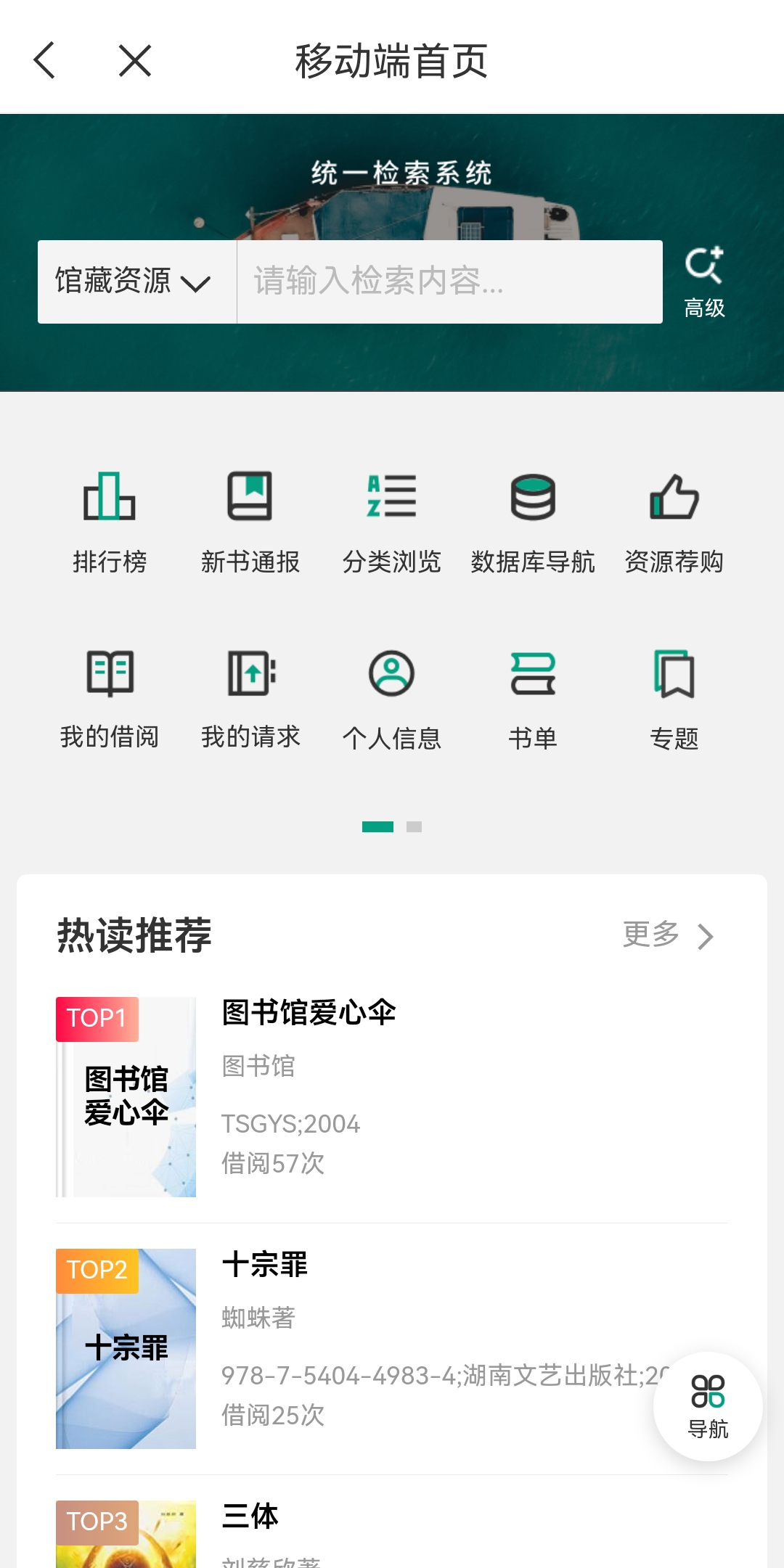Close the page with the X icon
Screen dimensions: 784x1568
pyautogui.click(x=135, y=60)
